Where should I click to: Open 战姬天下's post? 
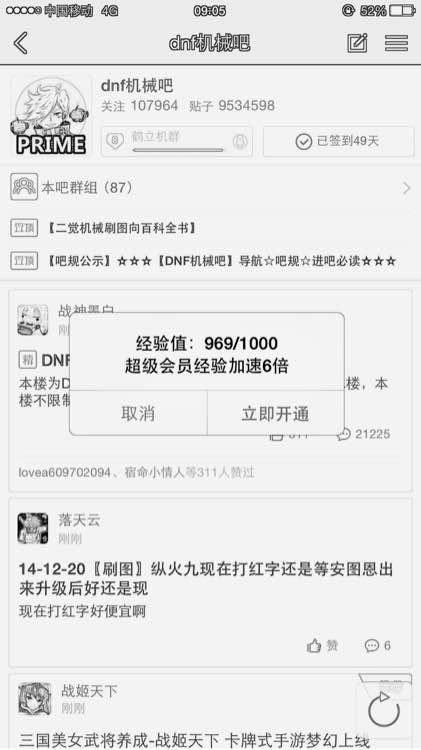coord(195,740)
